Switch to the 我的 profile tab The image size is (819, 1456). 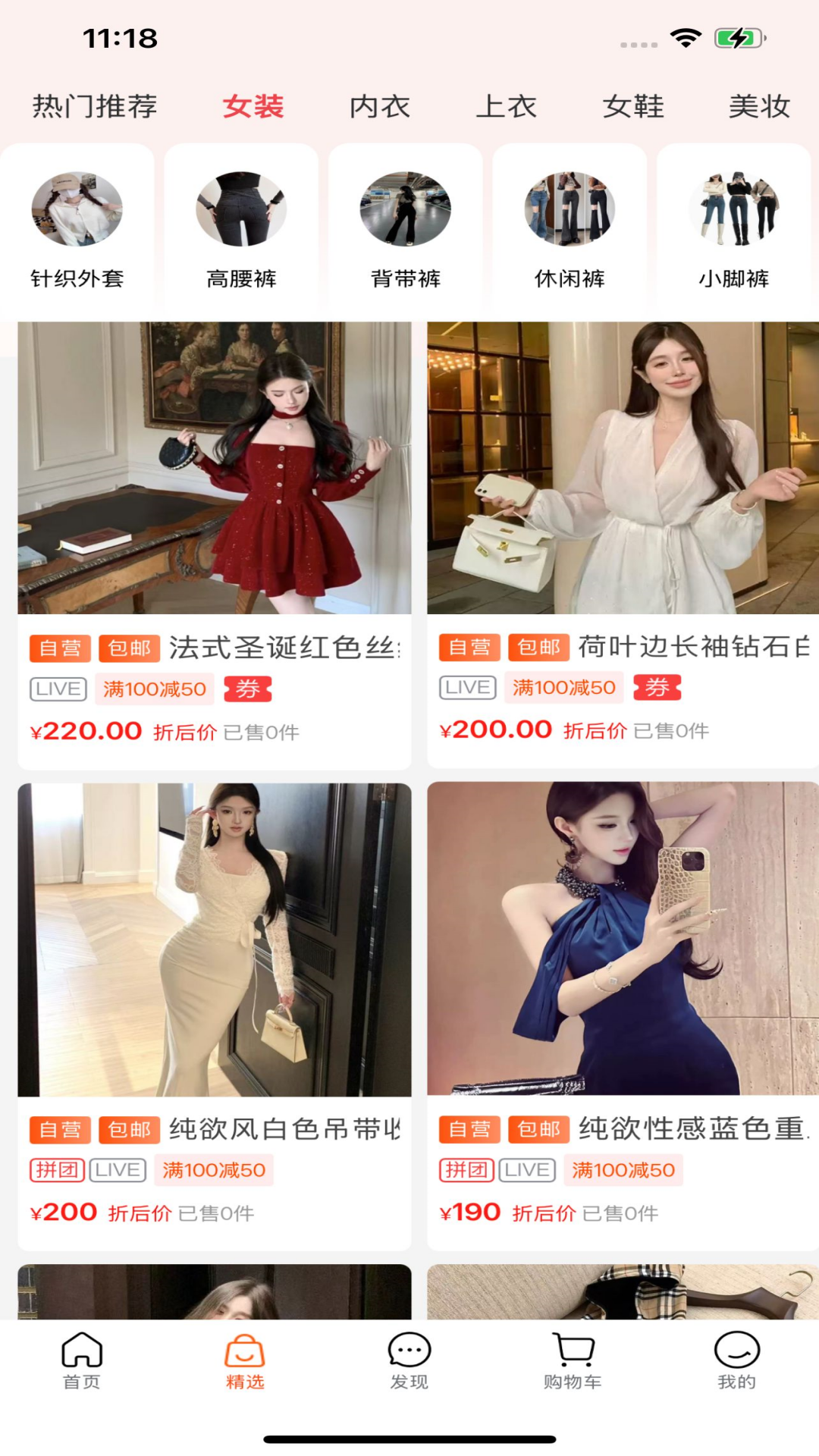(736, 1361)
